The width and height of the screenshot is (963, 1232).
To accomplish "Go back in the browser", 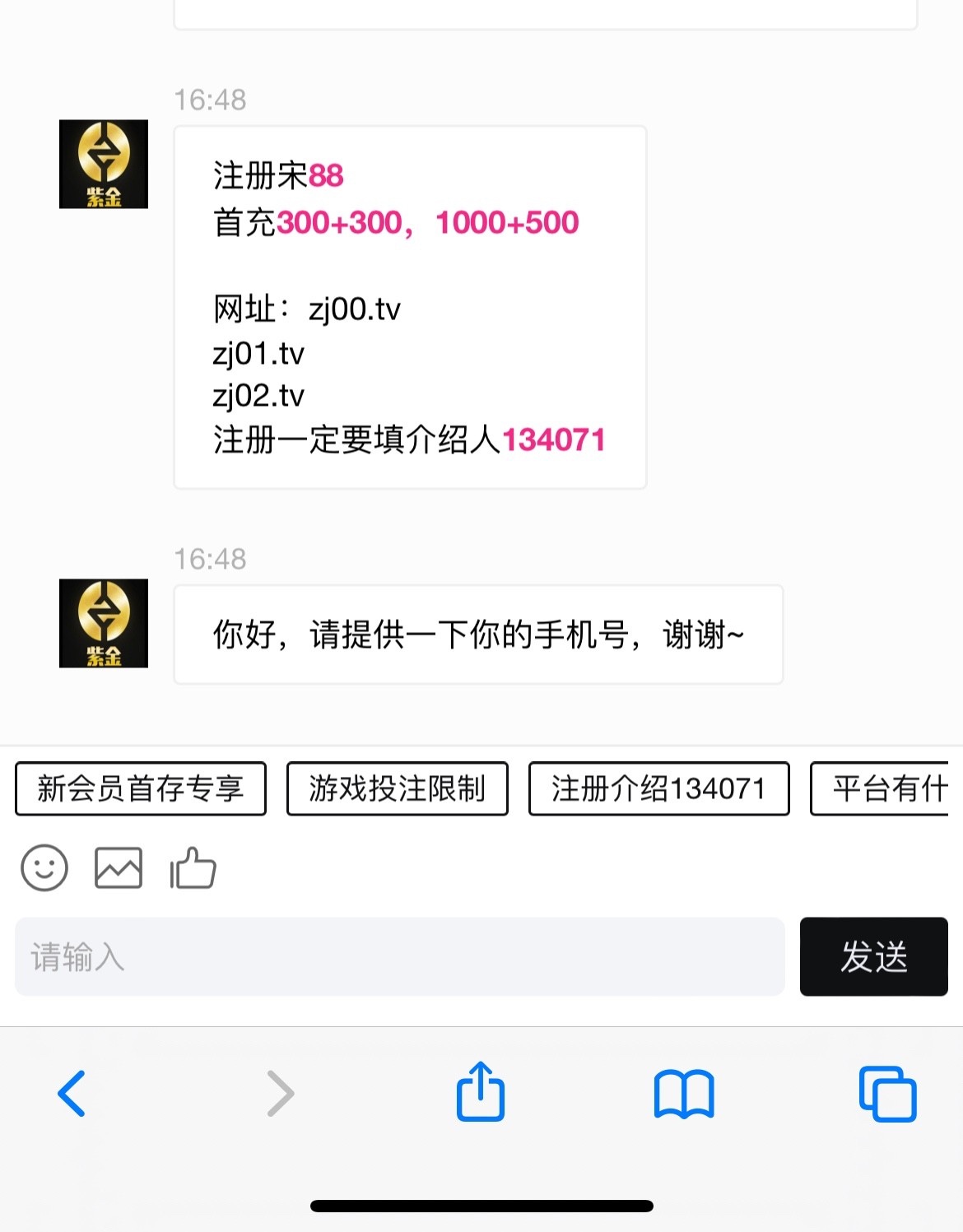I will [72, 1093].
